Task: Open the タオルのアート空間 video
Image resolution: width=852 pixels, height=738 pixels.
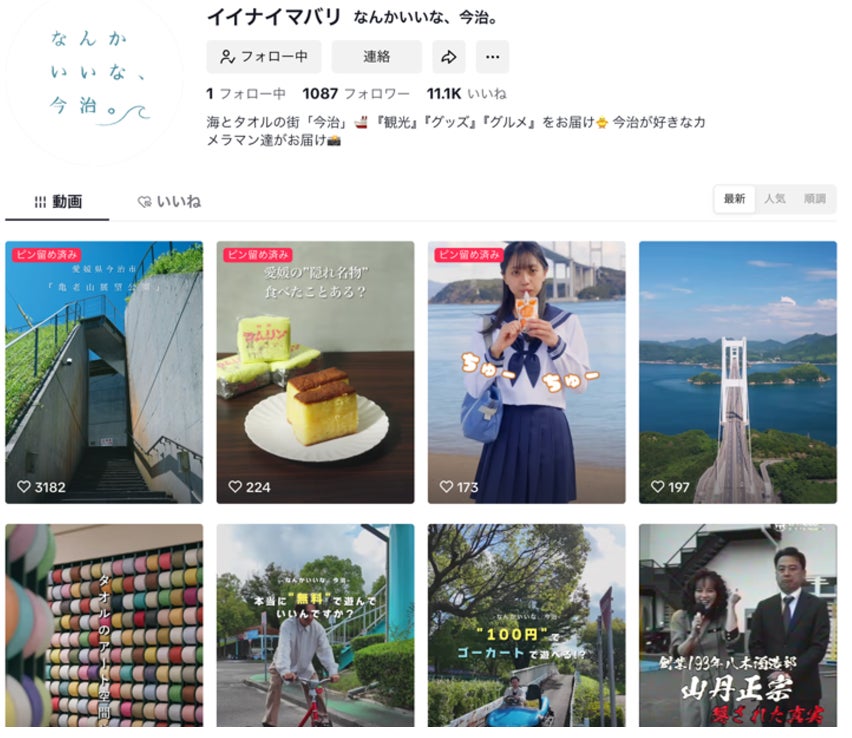Action: point(104,625)
